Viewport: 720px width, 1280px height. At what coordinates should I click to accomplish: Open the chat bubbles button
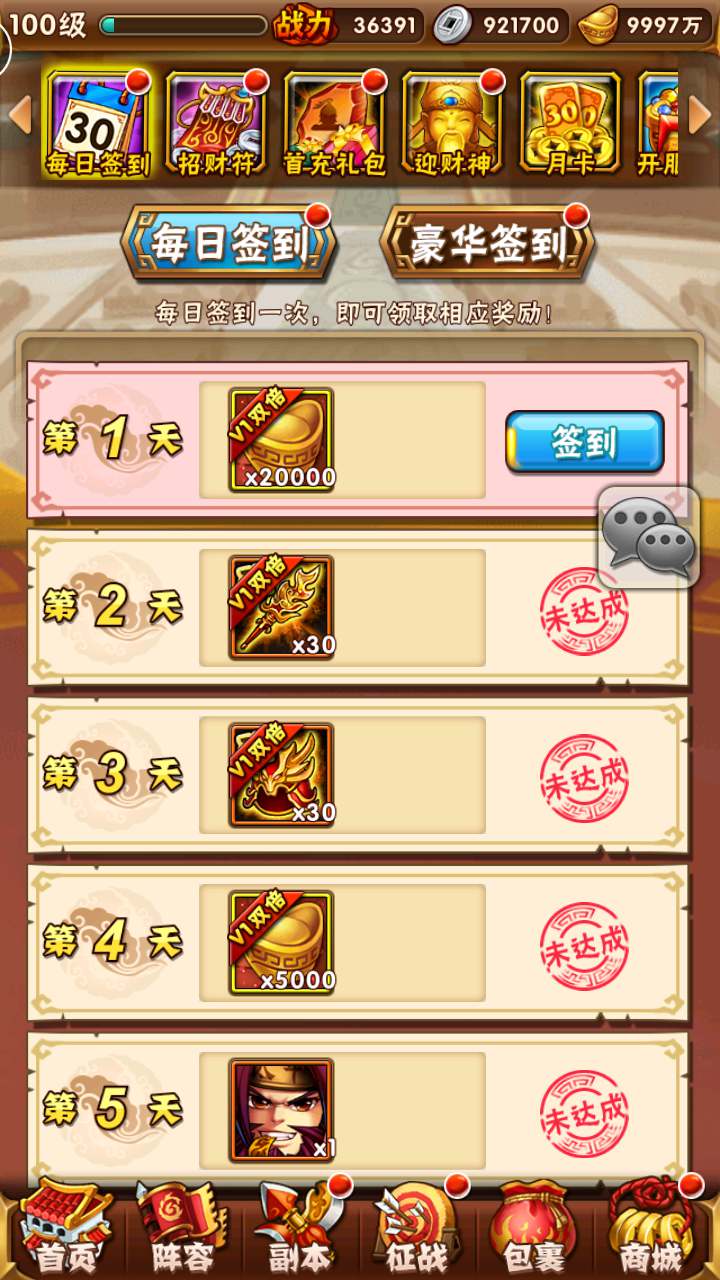coord(649,538)
